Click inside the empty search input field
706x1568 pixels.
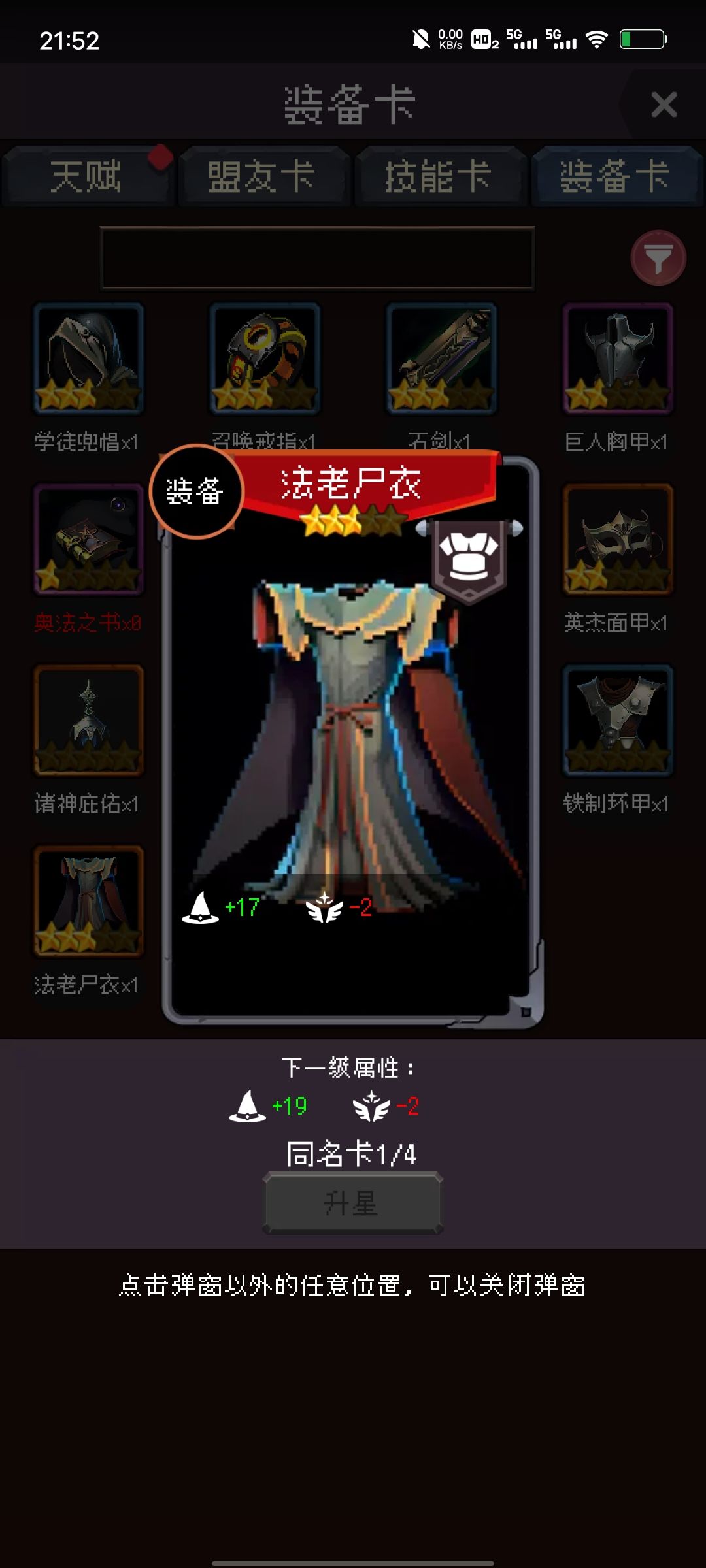(x=317, y=257)
